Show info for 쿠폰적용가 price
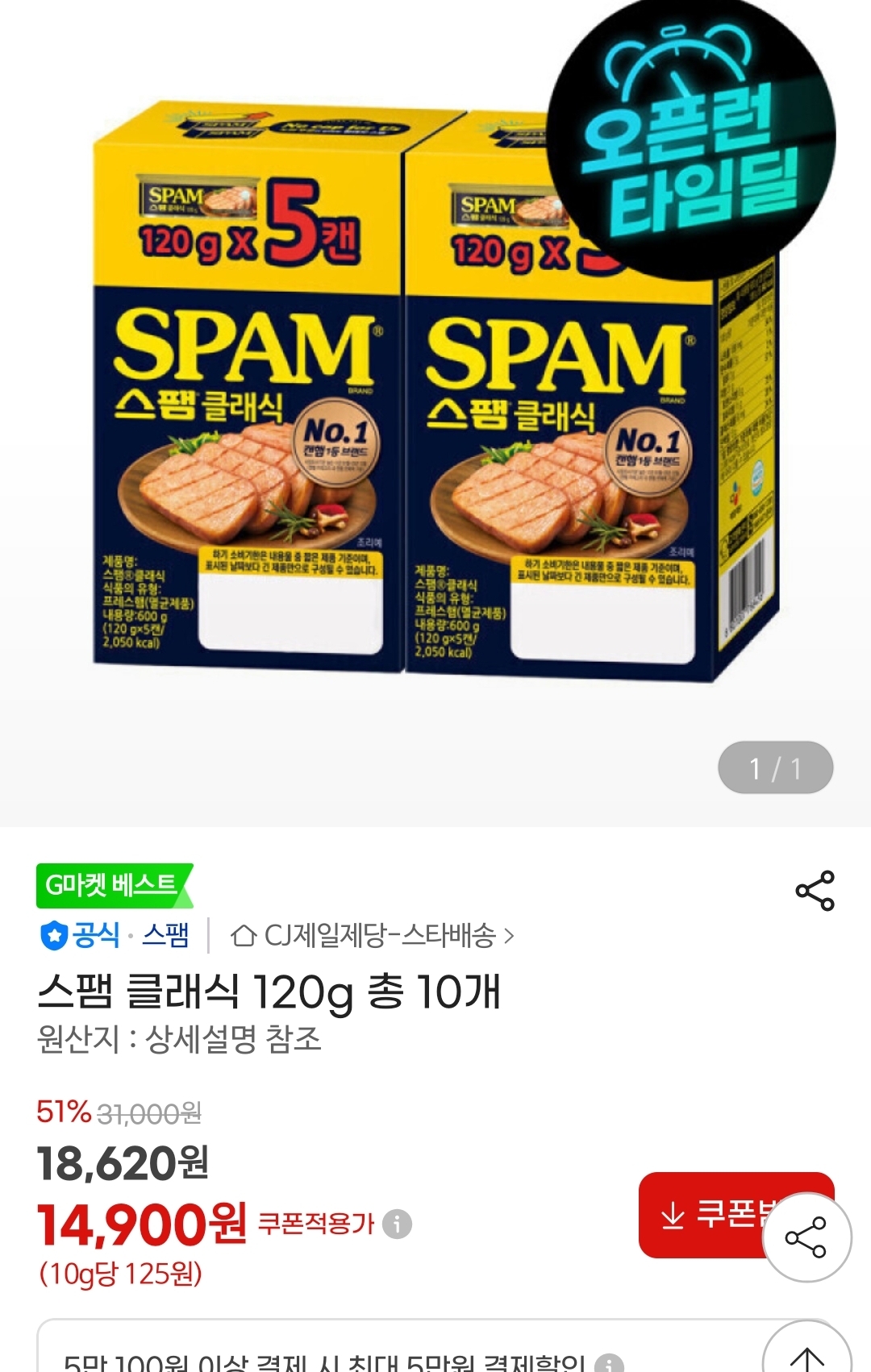This screenshot has width=871, height=1372. [397, 1224]
